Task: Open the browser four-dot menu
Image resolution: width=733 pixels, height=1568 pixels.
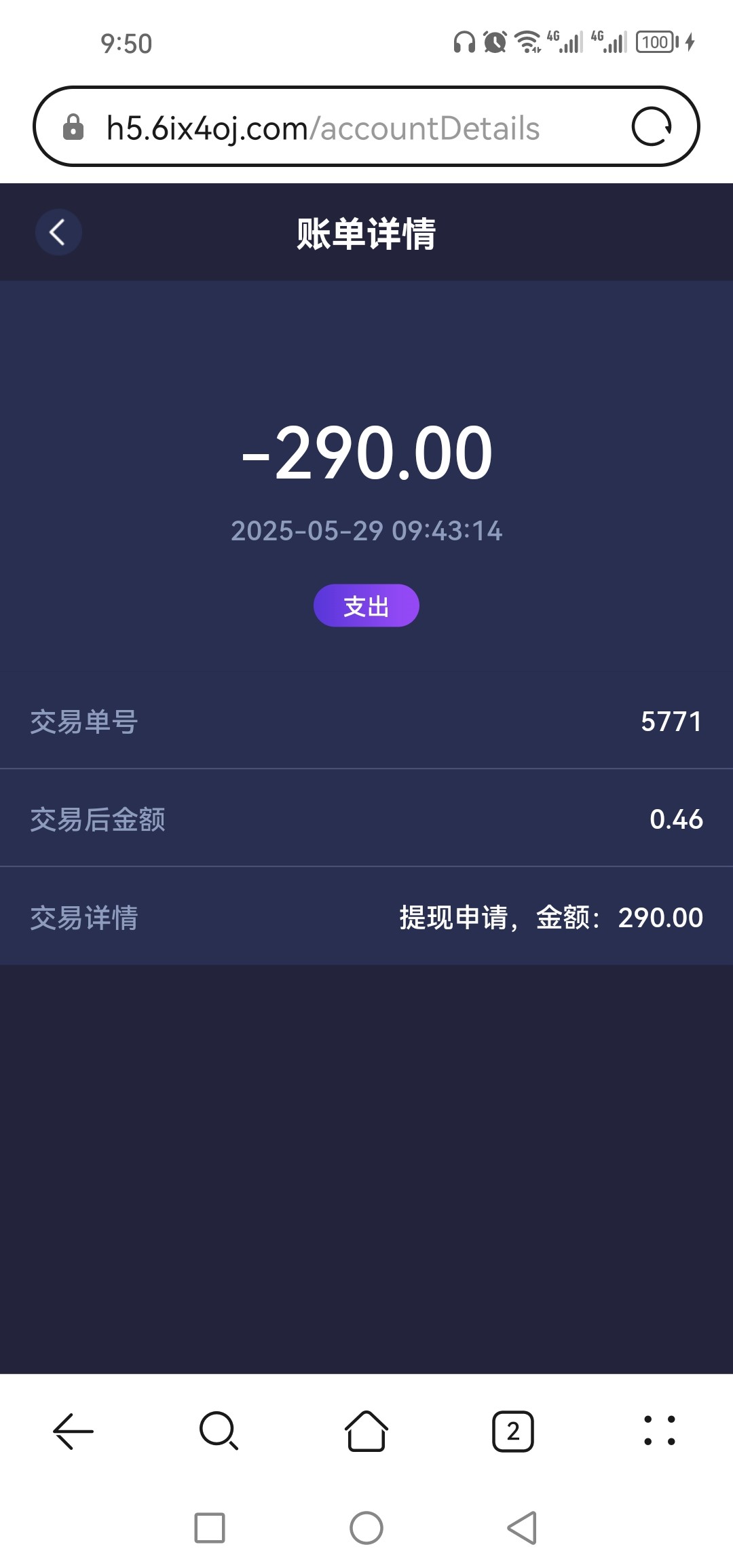Action: point(659,1431)
